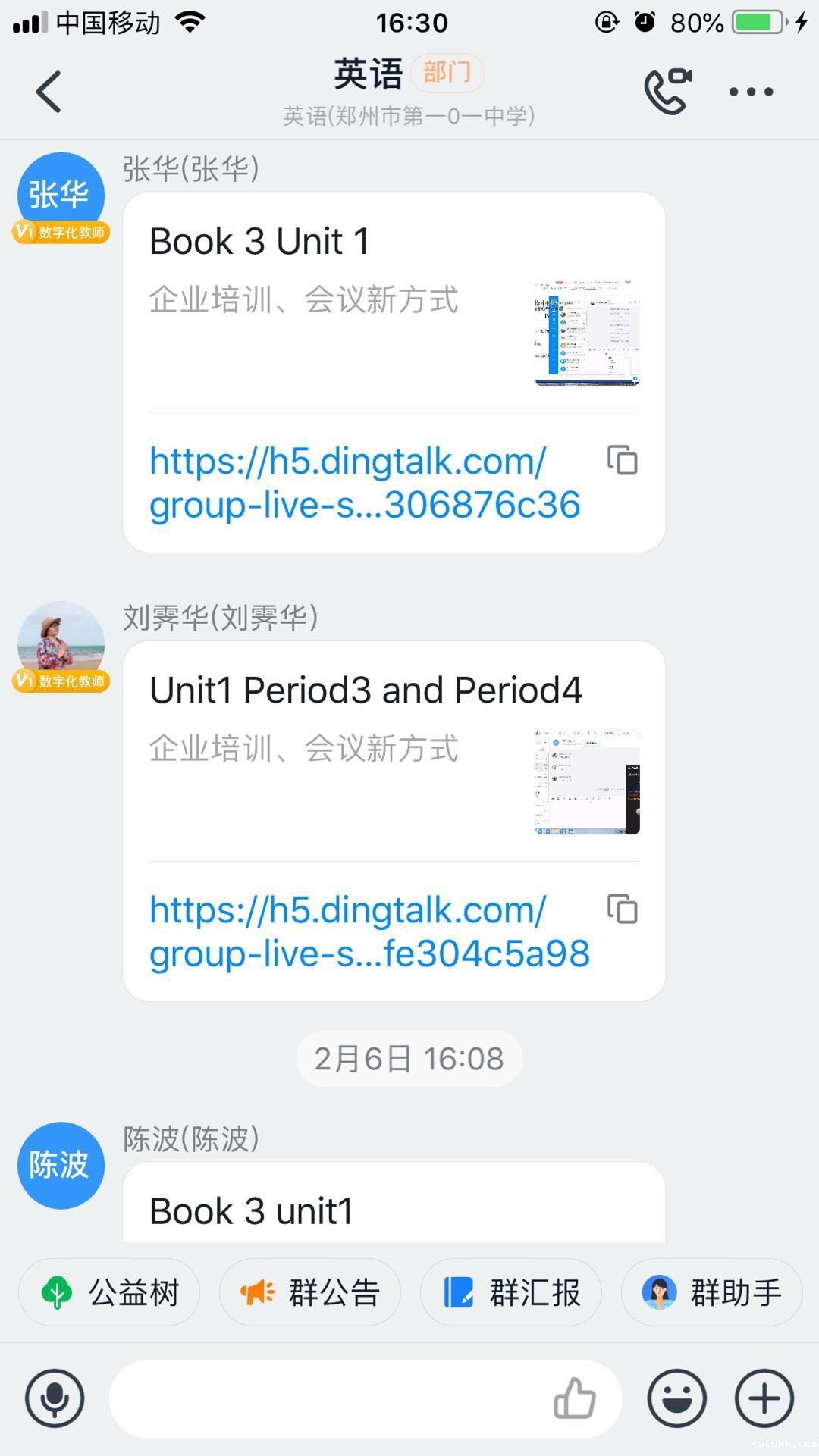Tap the plus icon to add attachments
819x1456 pixels.
click(764, 1398)
